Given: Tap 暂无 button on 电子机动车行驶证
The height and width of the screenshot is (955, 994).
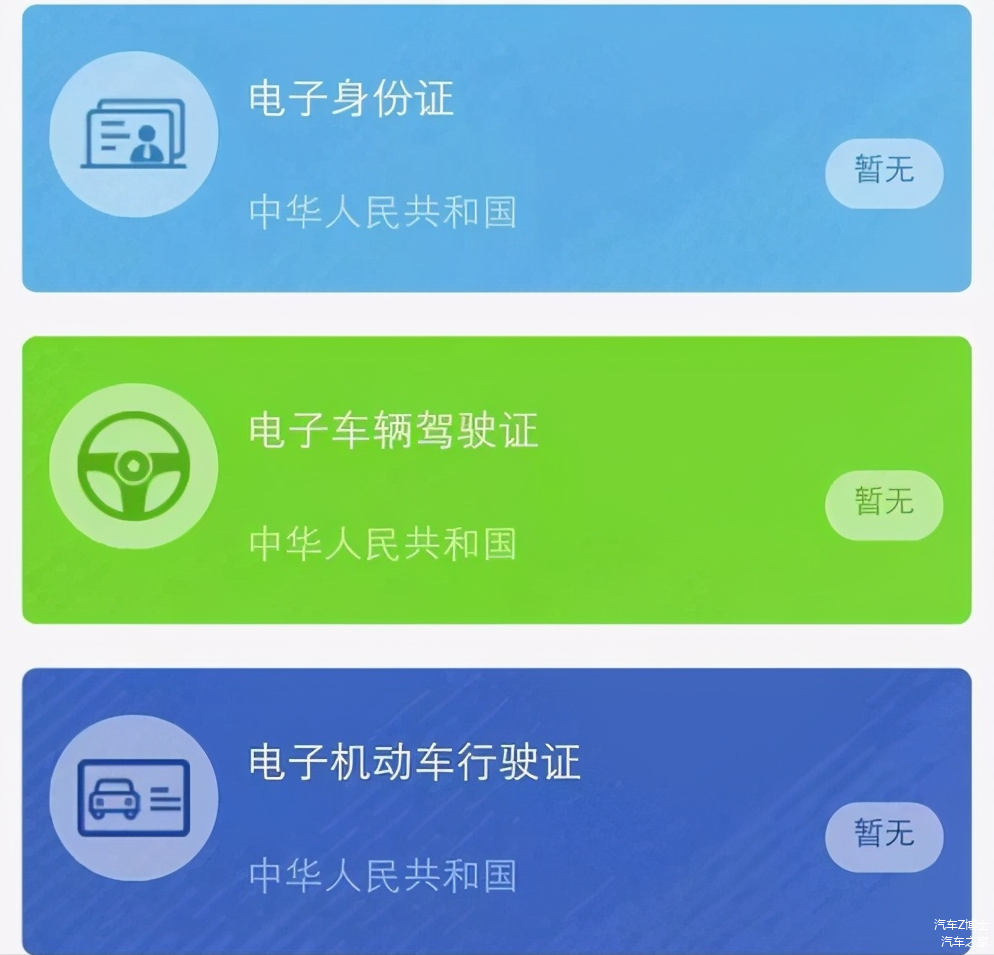Looking at the screenshot, I should click(x=884, y=836).
